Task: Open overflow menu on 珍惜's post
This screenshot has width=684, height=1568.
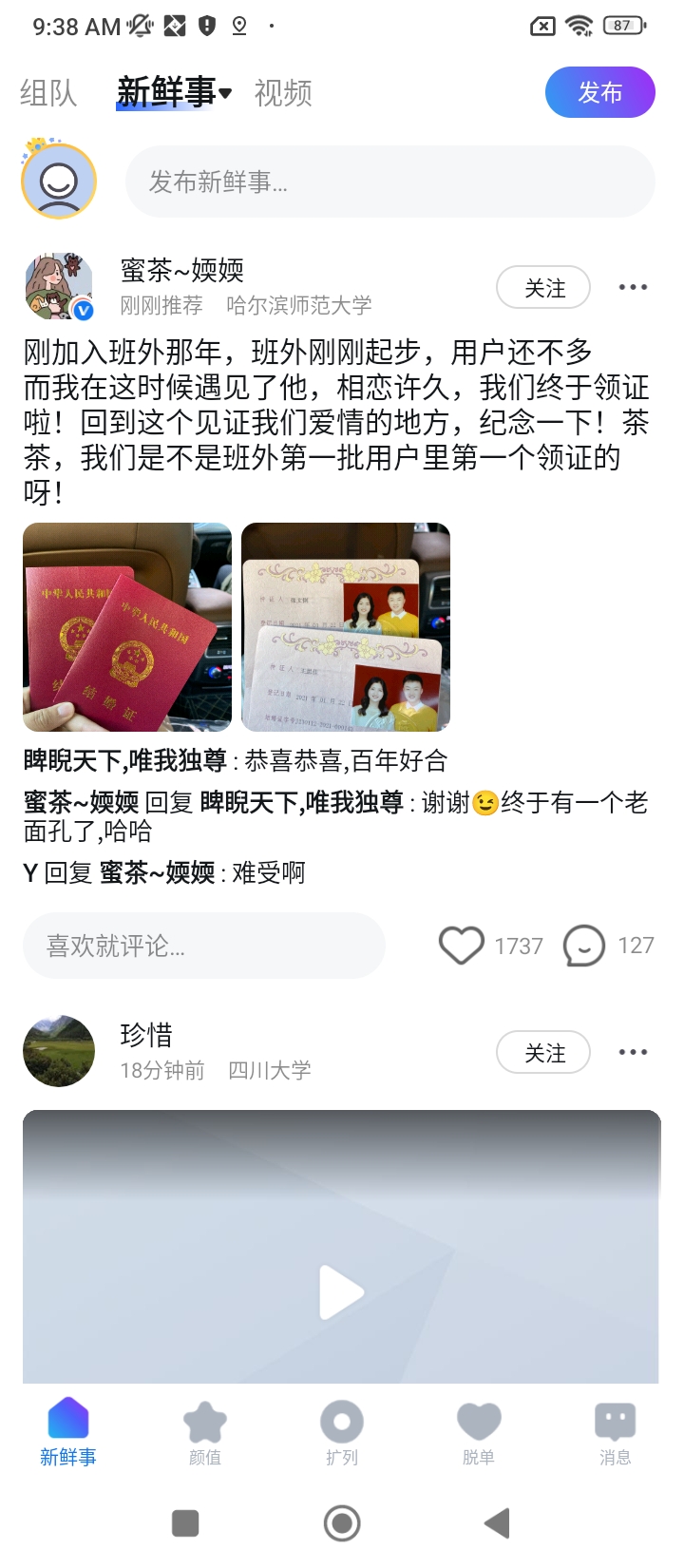Action: (633, 1052)
